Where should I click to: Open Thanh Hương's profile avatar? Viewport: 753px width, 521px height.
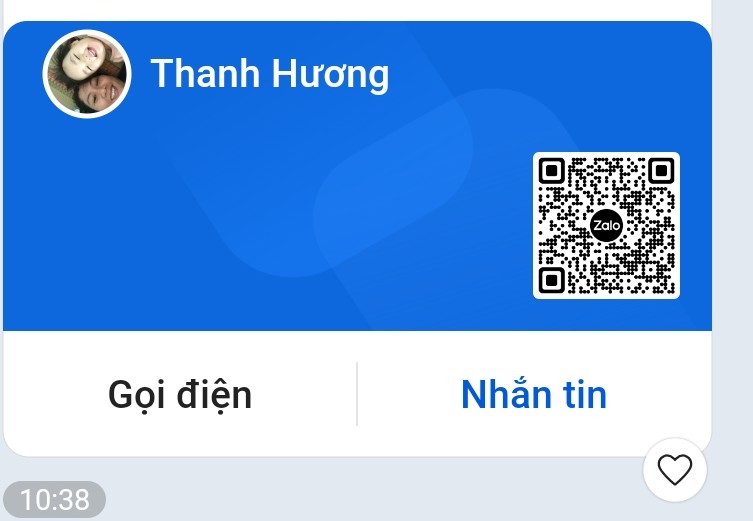(x=87, y=74)
